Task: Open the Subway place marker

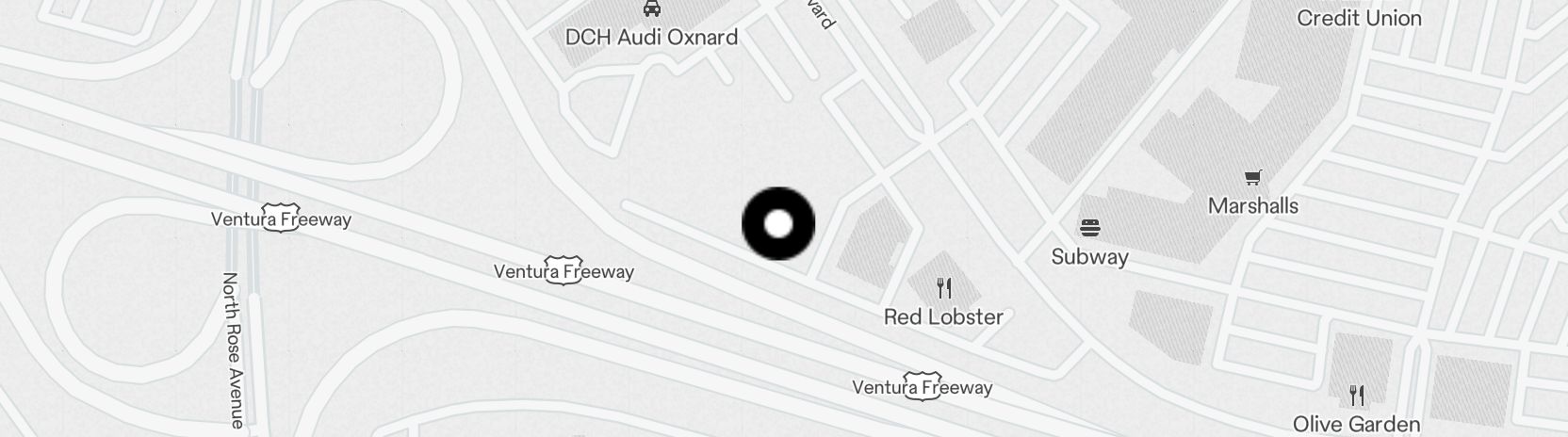Action: point(1090,228)
